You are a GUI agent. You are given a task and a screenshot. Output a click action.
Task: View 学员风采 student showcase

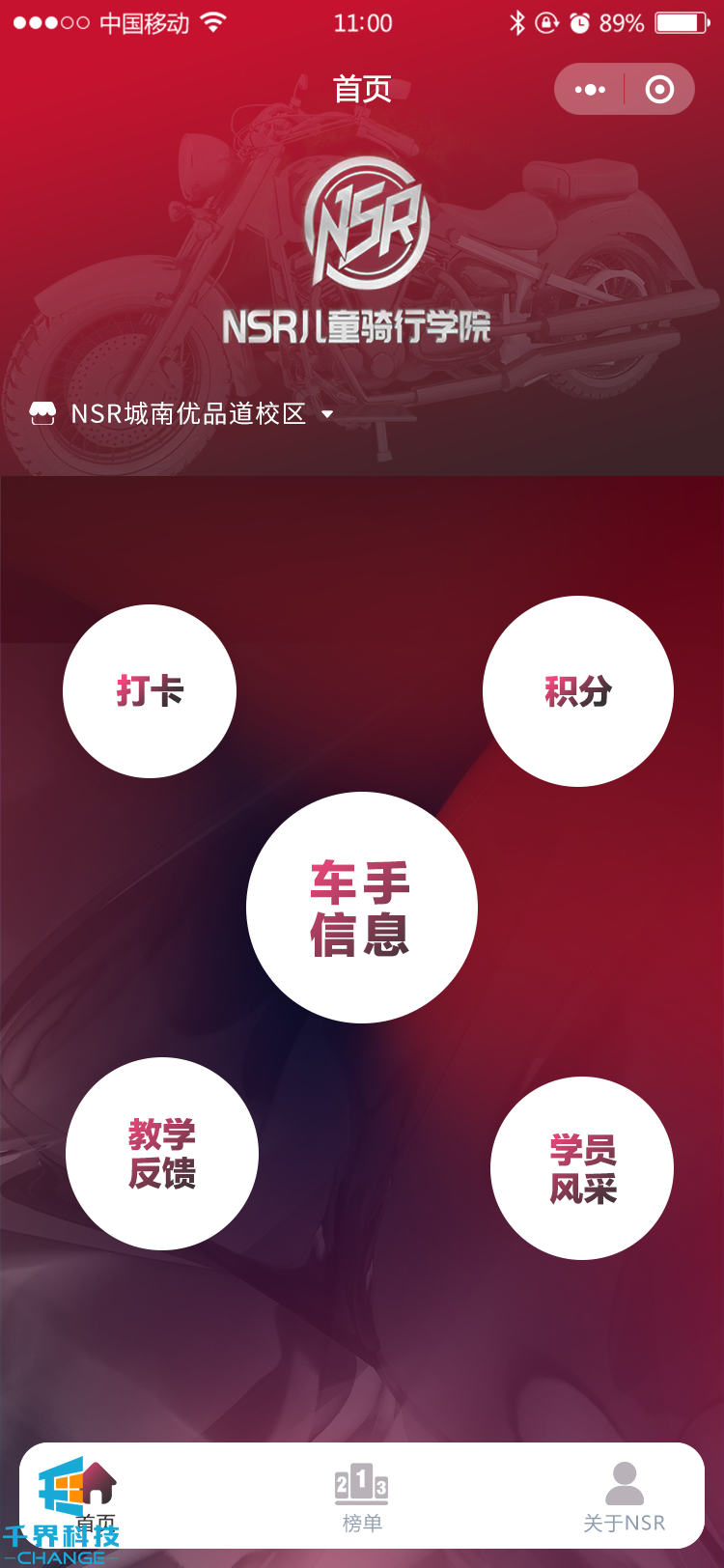click(x=582, y=1168)
